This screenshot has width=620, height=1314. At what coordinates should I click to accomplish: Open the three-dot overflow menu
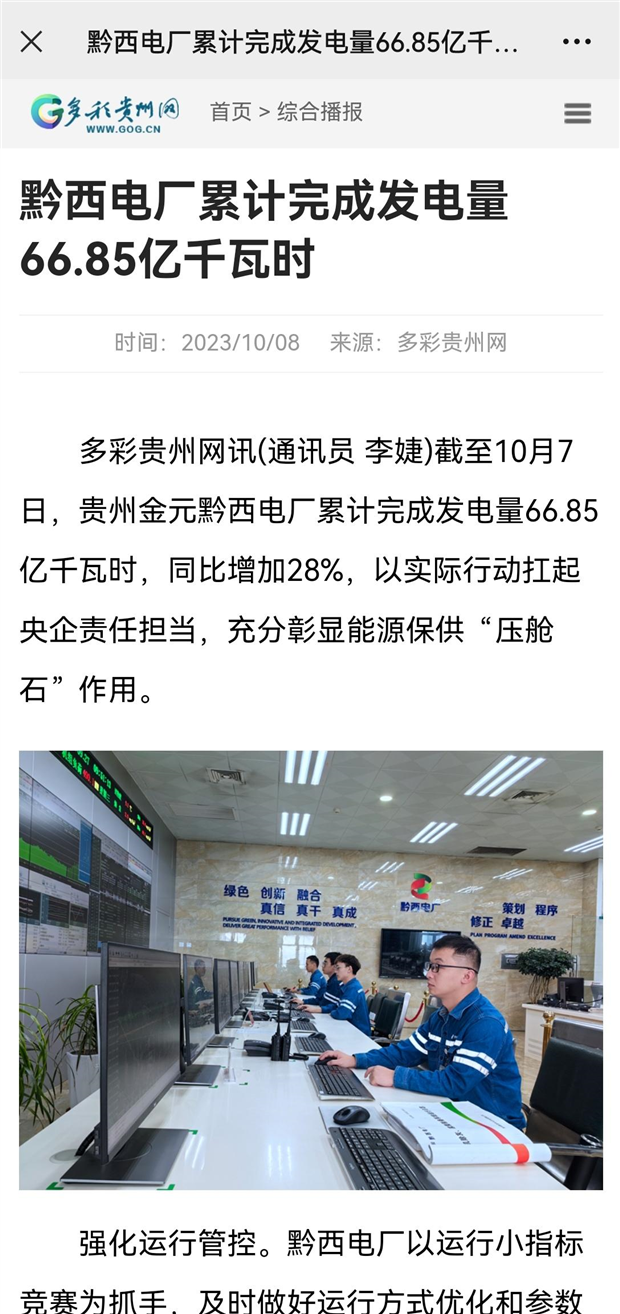pos(577,41)
